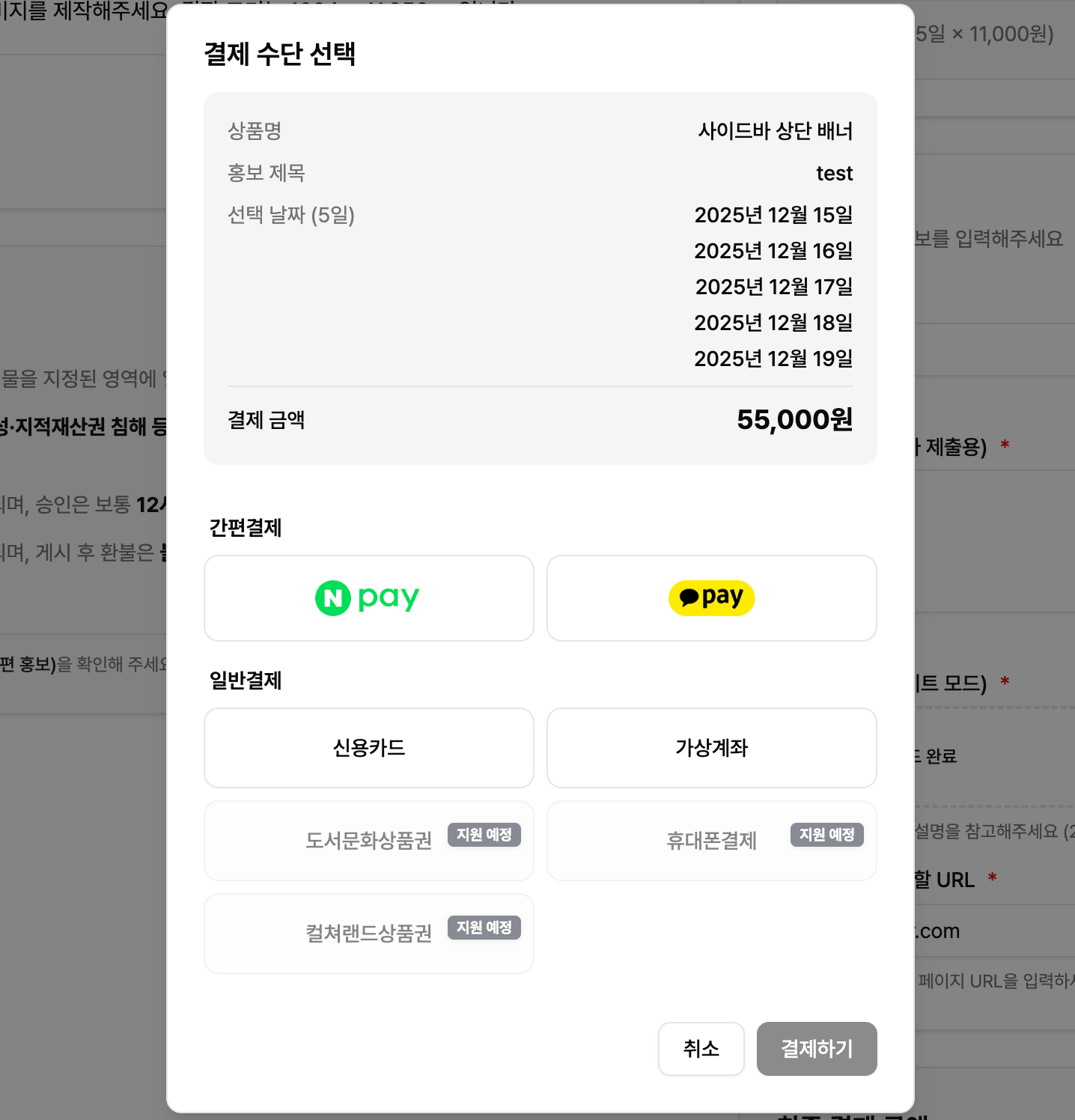The image size is (1075, 1120).
Task: Select Naver Pay as payment method
Action: click(368, 598)
